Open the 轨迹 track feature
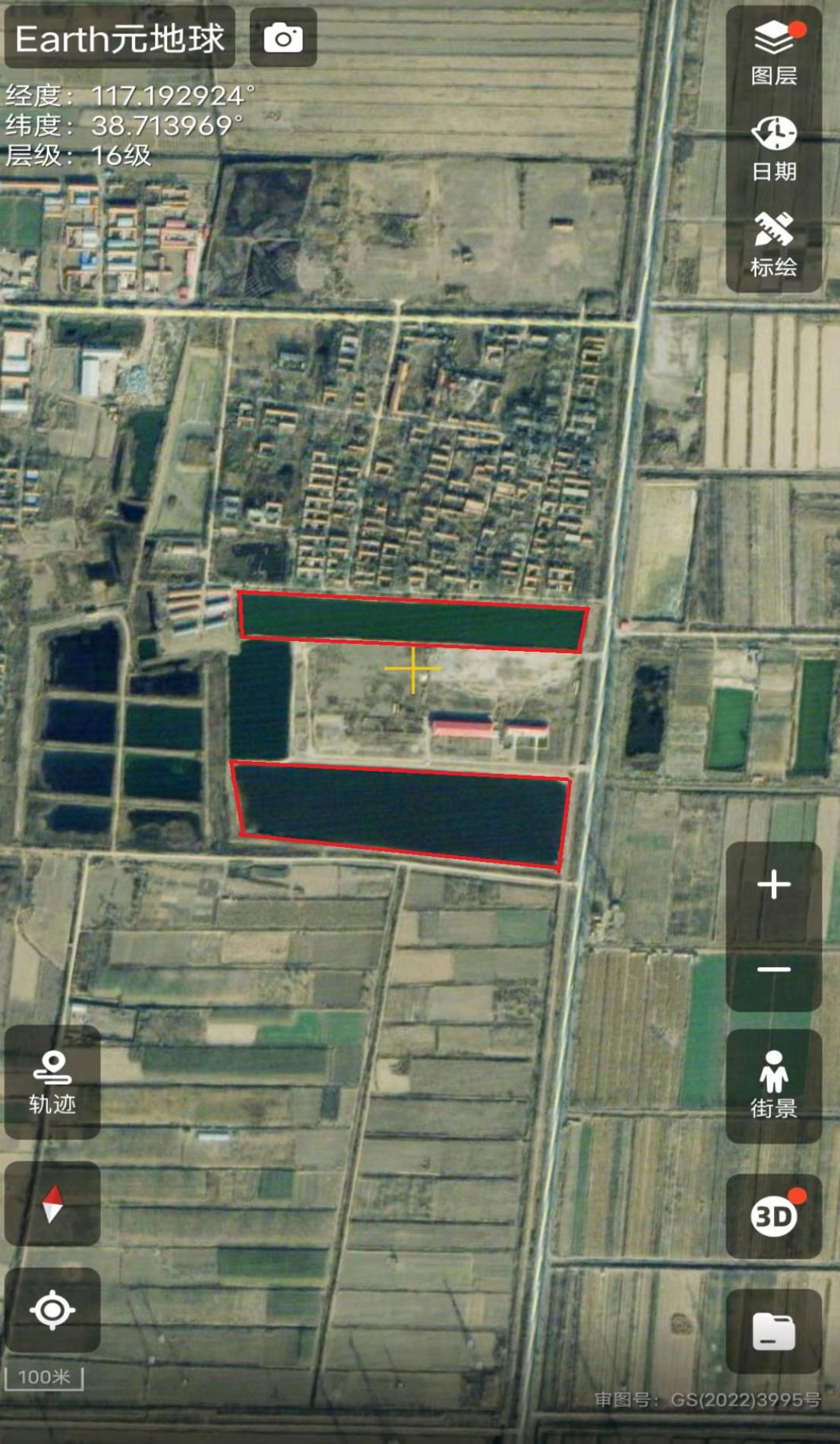The image size is (840, 1444). [52, 1082]
